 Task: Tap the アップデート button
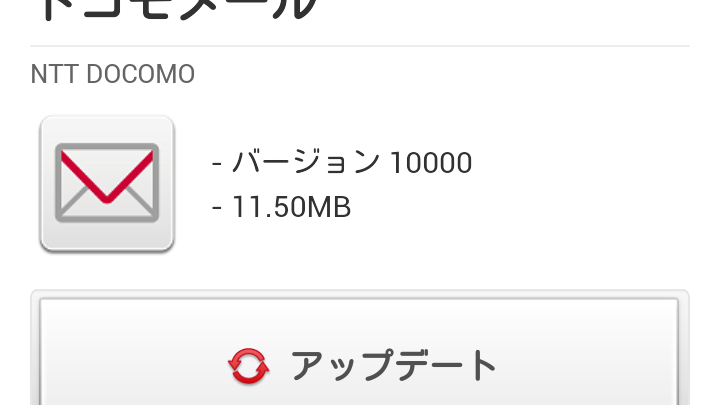[x=360, y=364]
